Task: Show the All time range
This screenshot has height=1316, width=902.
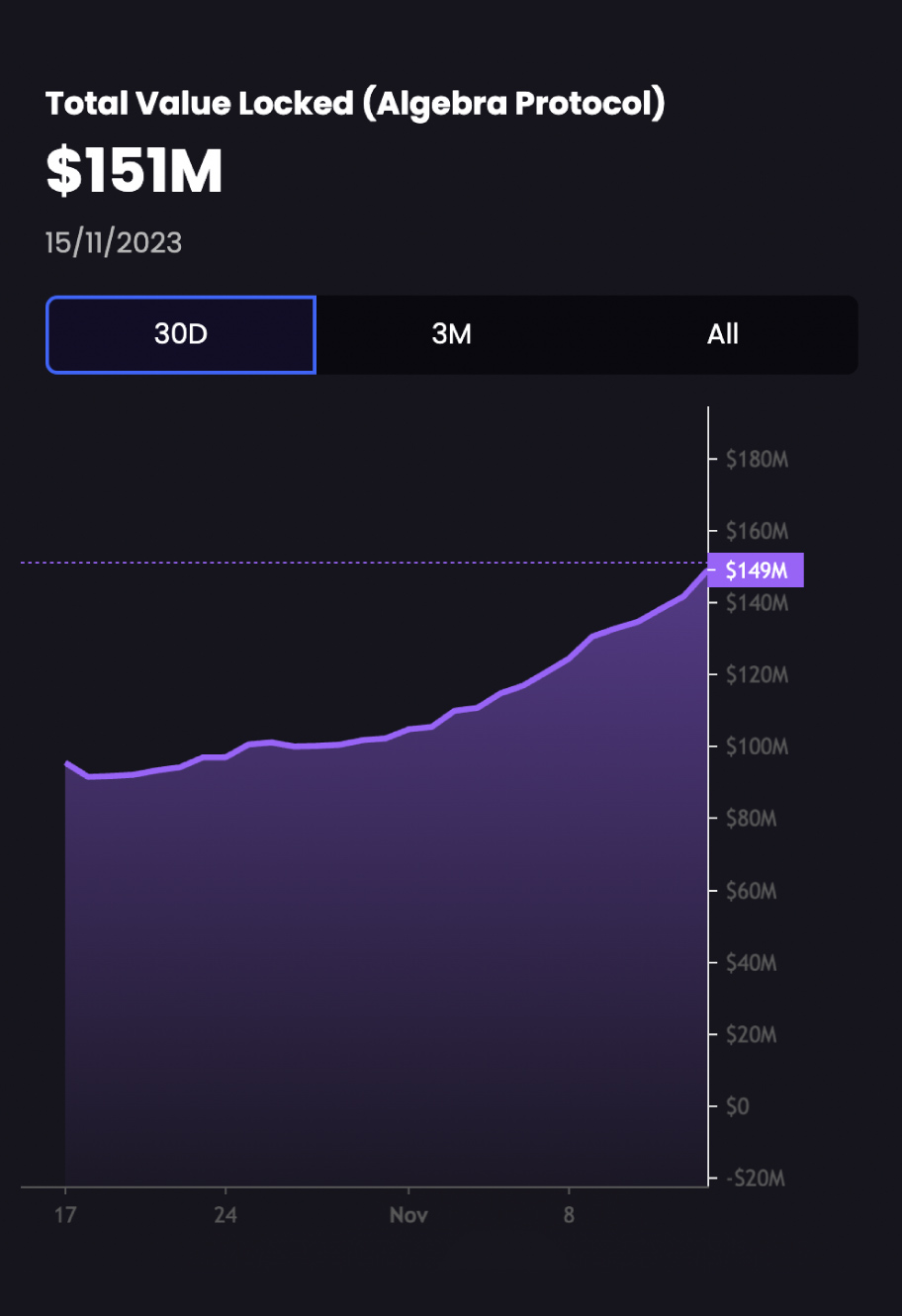Action: [722, 334]
